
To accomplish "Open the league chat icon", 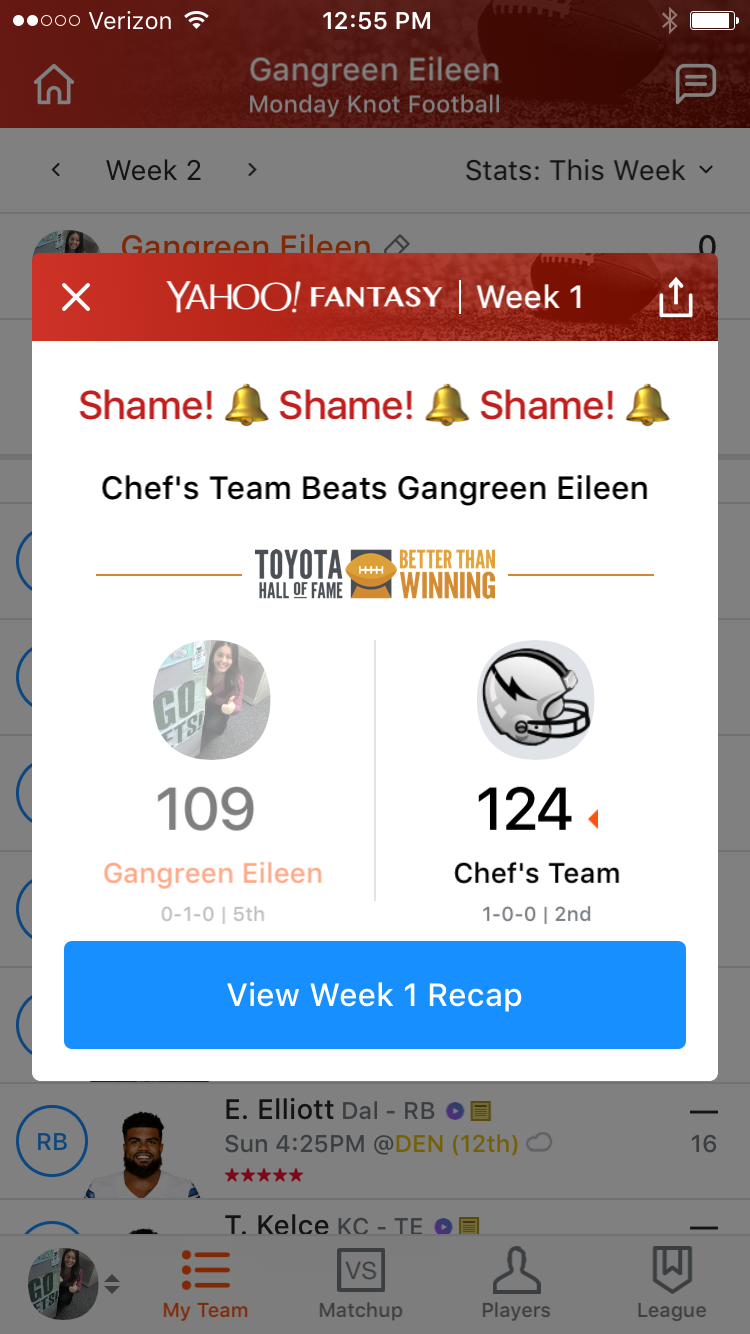I will [x=695, y=84].
